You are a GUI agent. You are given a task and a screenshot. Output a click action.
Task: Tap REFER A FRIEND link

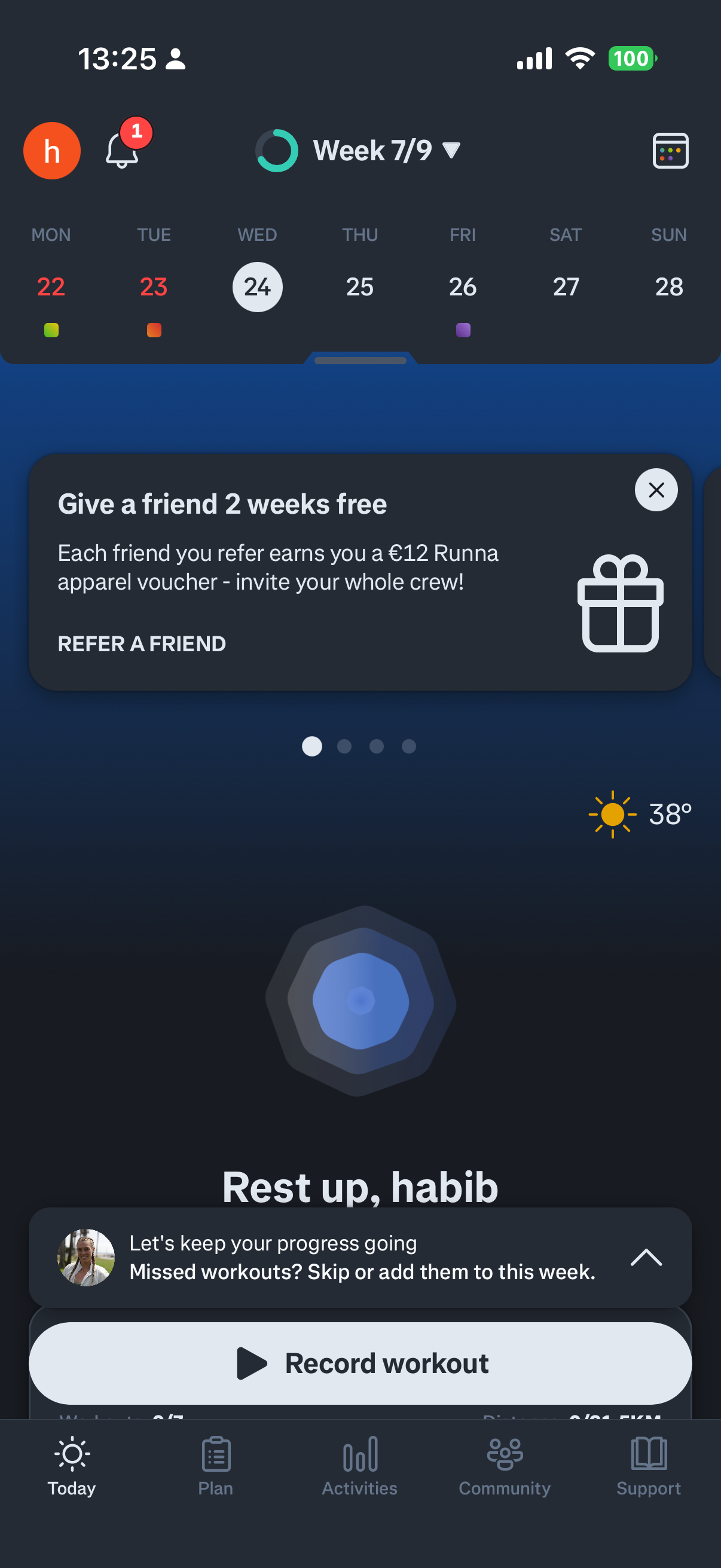(x=142, y=643)
